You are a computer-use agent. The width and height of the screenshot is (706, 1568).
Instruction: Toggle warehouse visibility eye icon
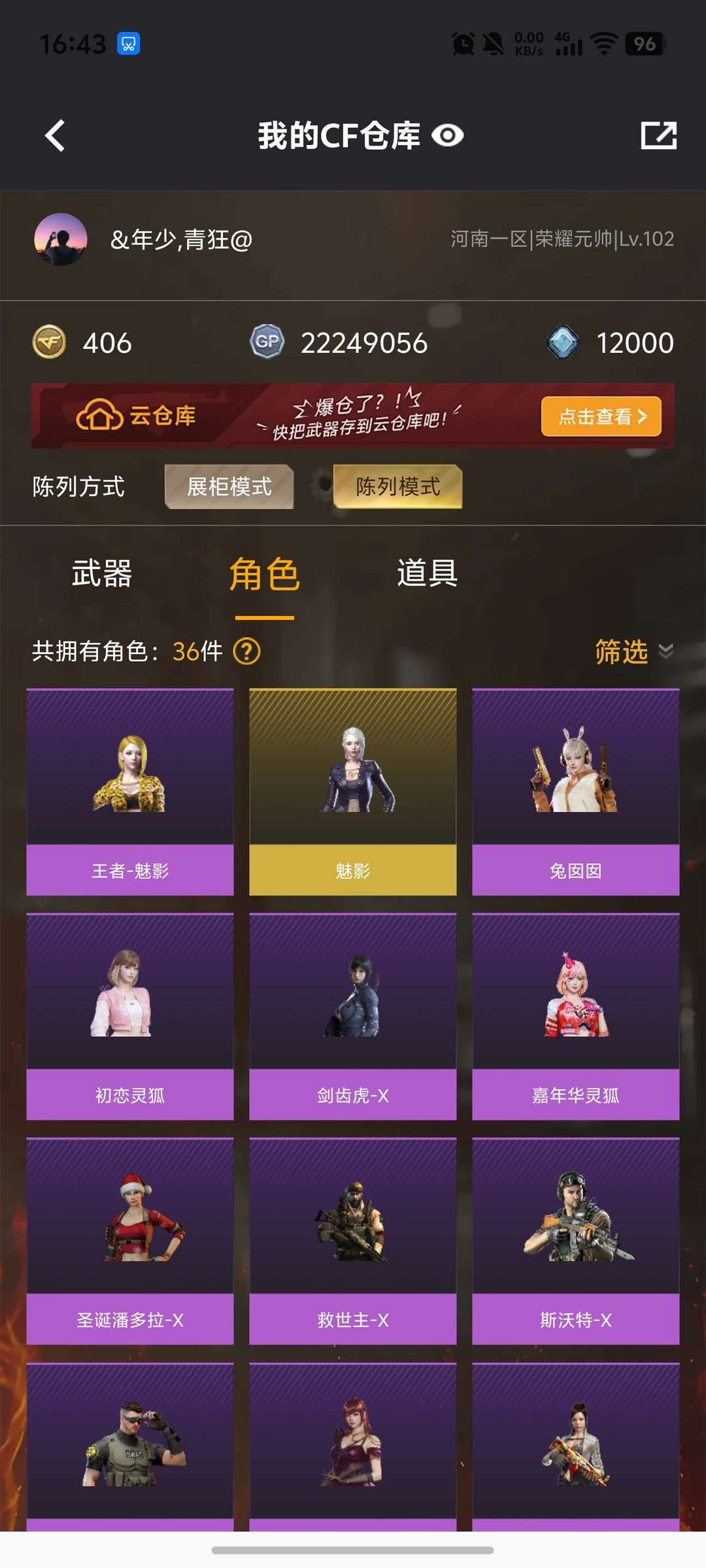pos(448,136)
